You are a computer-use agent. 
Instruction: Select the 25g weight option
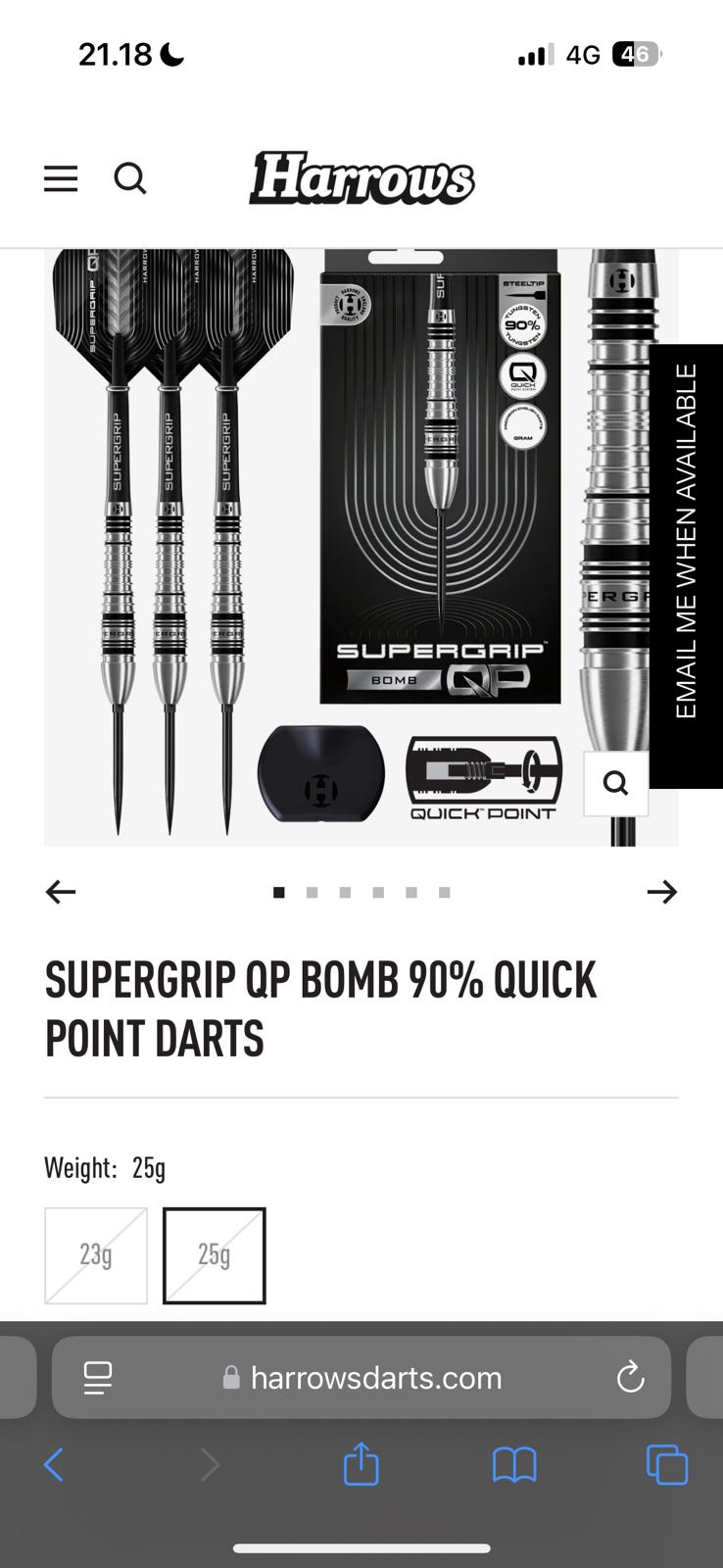pos(215,1255)
